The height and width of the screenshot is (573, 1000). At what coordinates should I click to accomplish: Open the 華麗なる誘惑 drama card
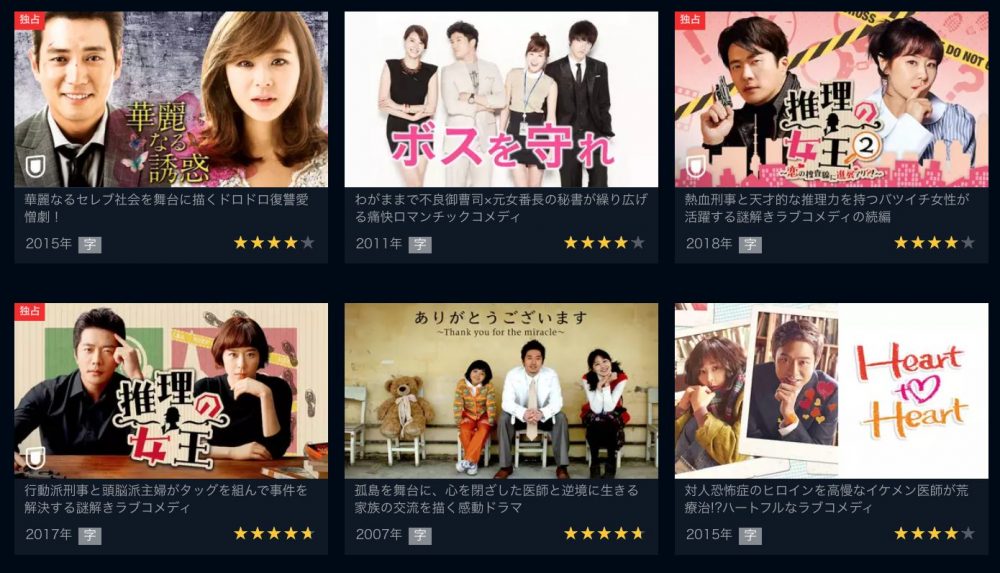tap(171, 100)
